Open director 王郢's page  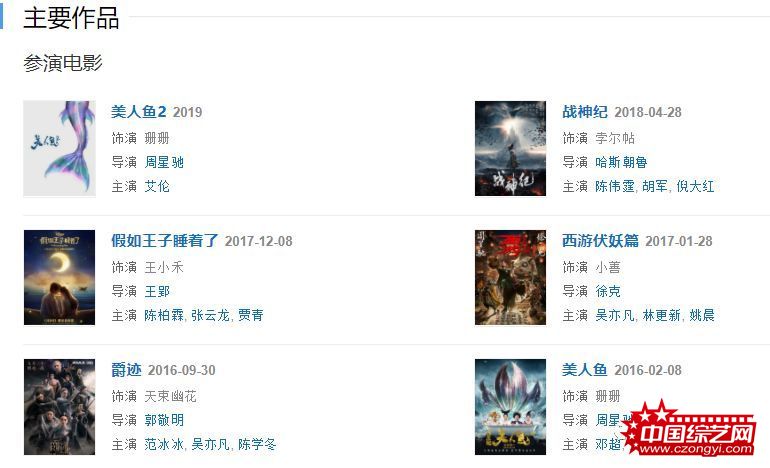coord(157,291)
